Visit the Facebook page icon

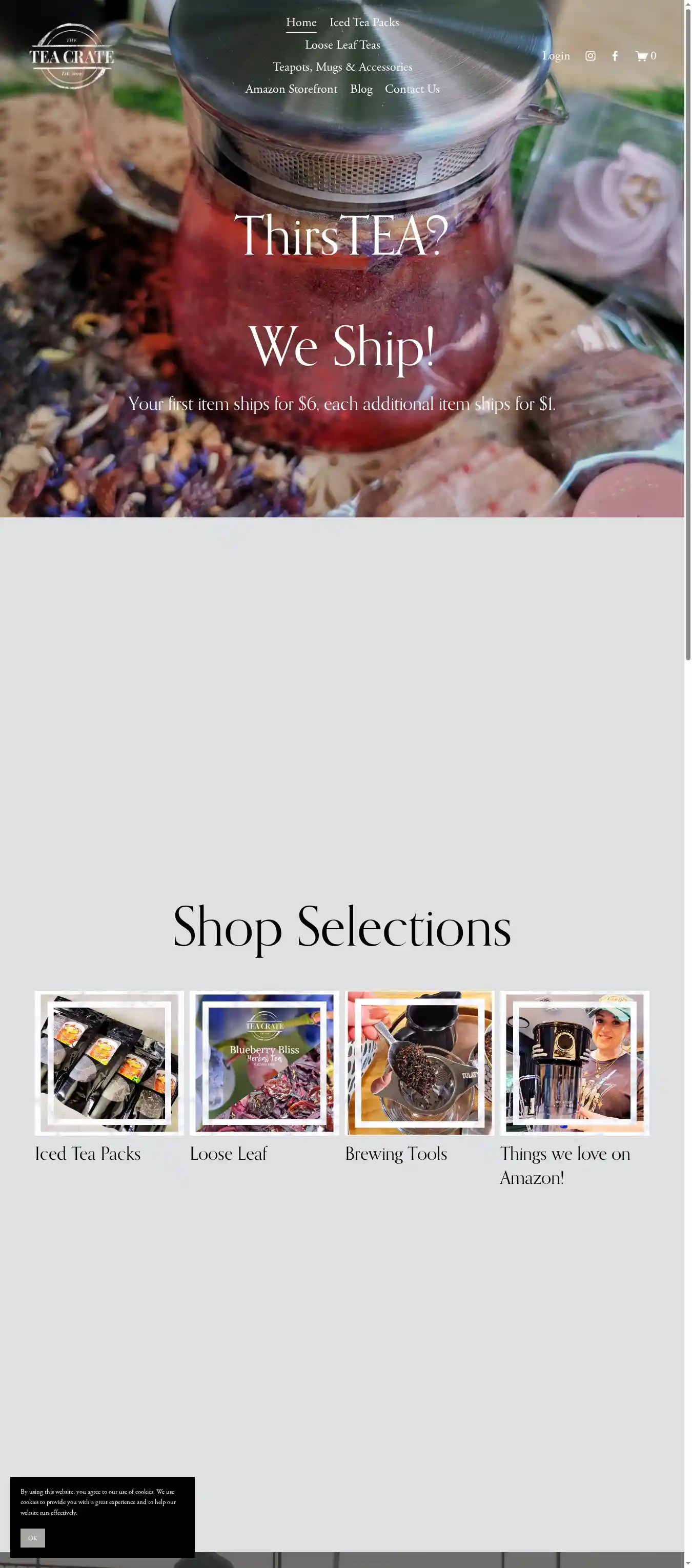(x=615, y=56)
